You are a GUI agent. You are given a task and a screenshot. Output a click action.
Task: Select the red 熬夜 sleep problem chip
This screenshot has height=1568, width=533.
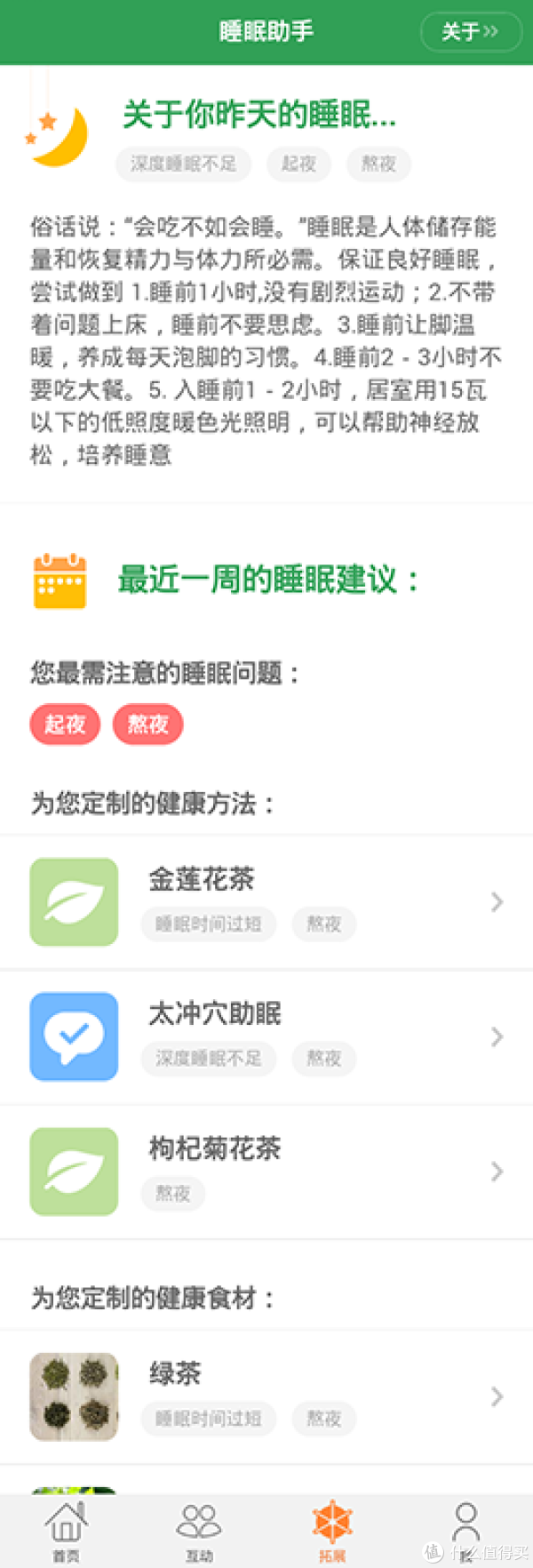(147, 724)
